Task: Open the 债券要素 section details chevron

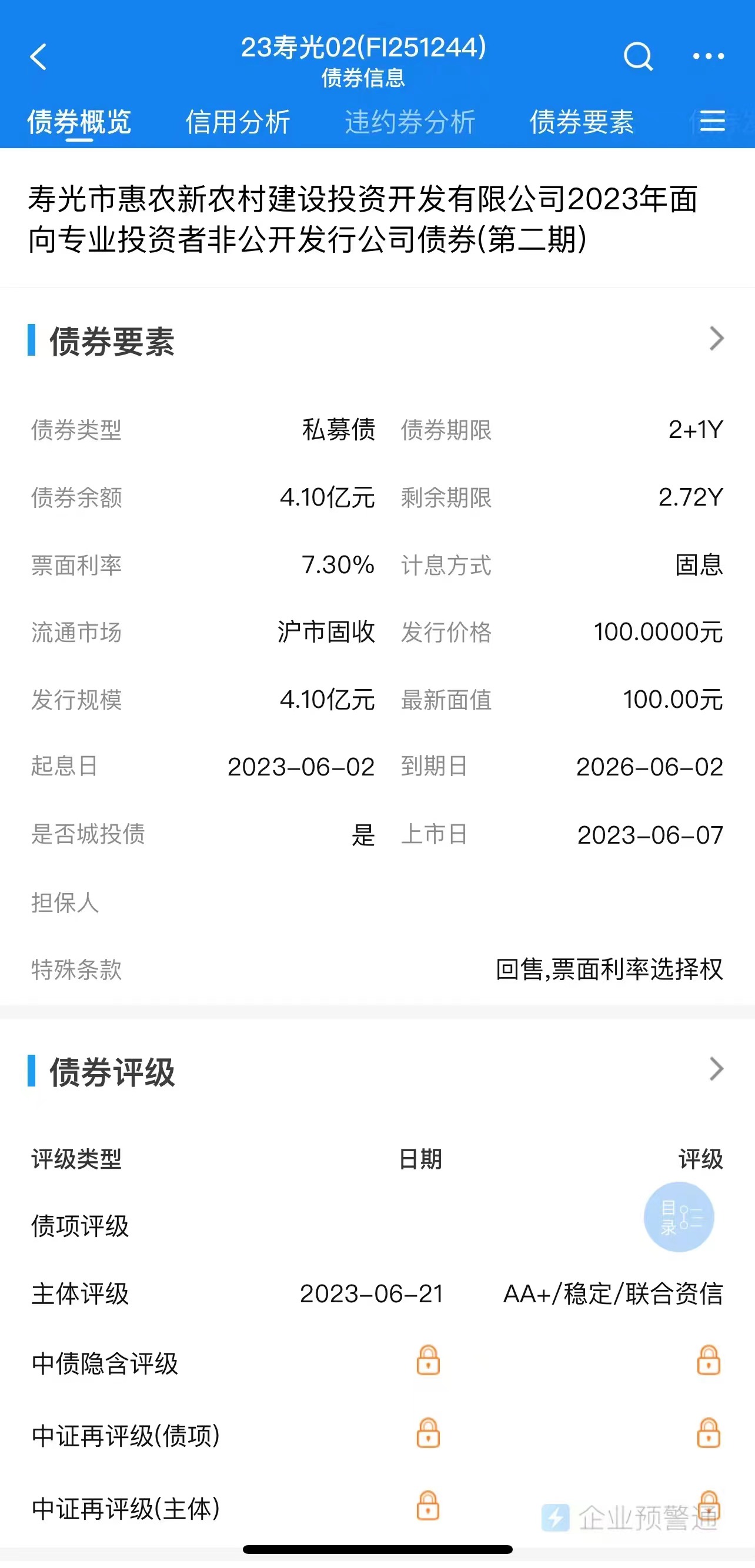Action: pos(717,339)
